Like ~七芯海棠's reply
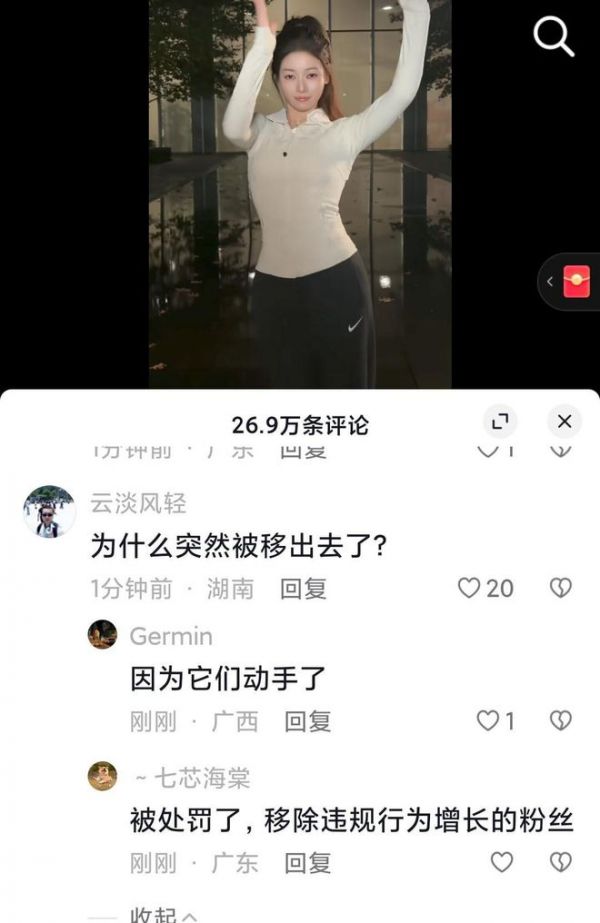 click(501, 862)
